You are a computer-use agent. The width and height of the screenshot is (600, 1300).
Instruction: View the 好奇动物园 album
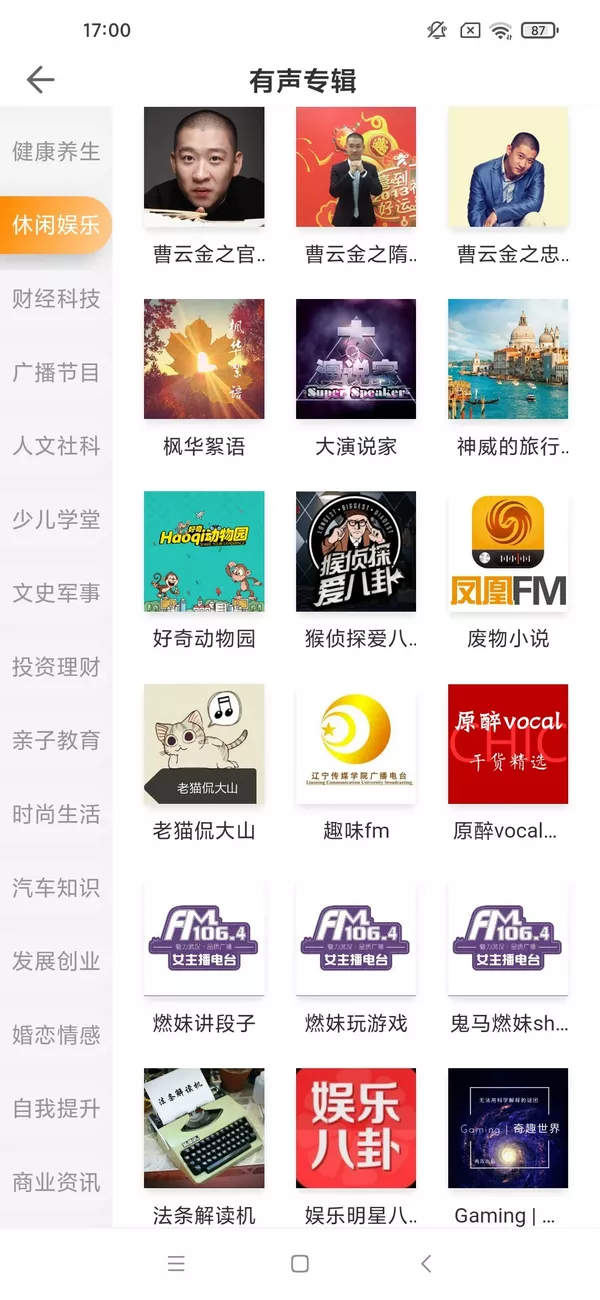pos(204,551)
